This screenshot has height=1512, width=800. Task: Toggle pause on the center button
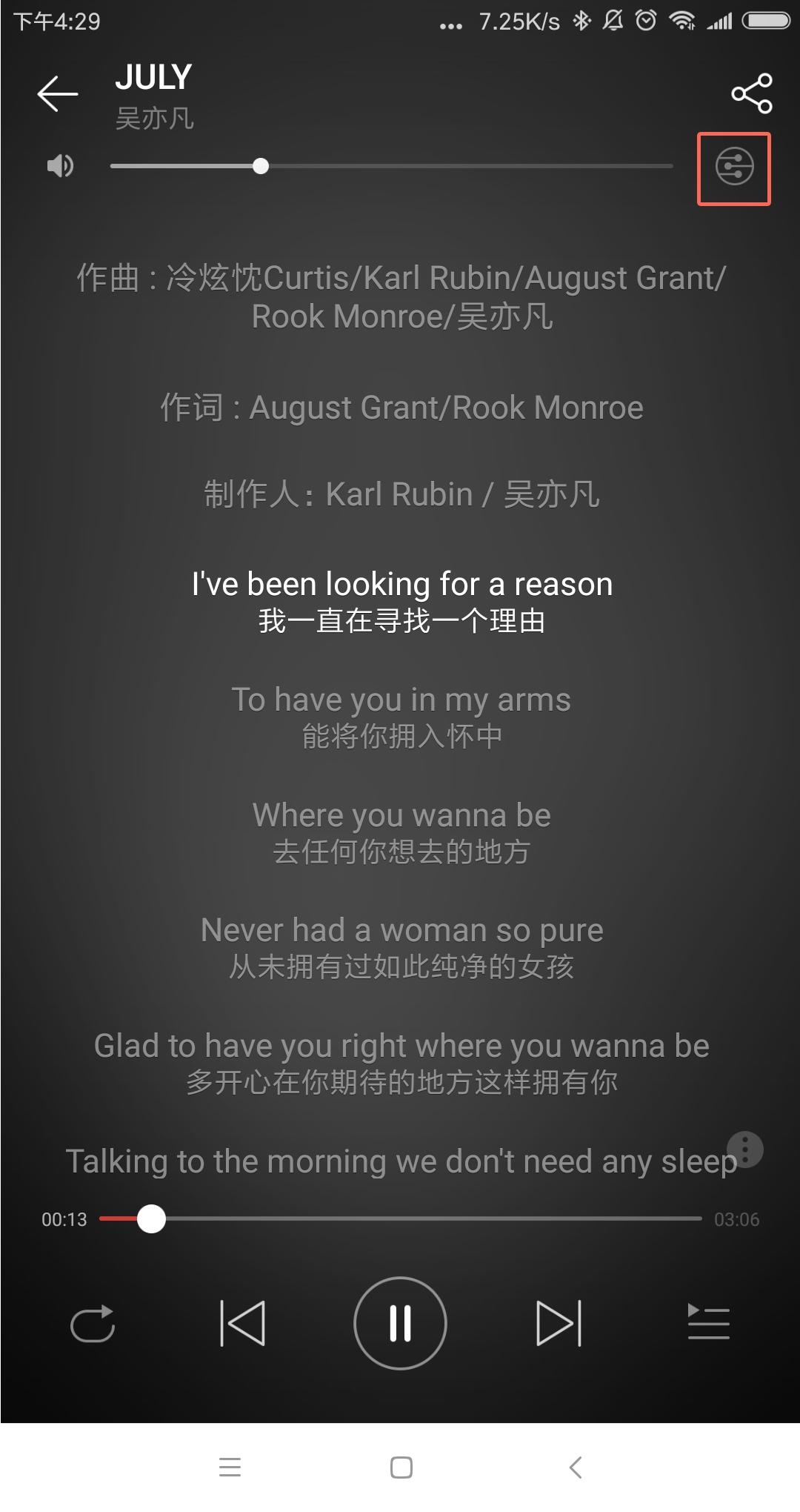point(400,1323)
